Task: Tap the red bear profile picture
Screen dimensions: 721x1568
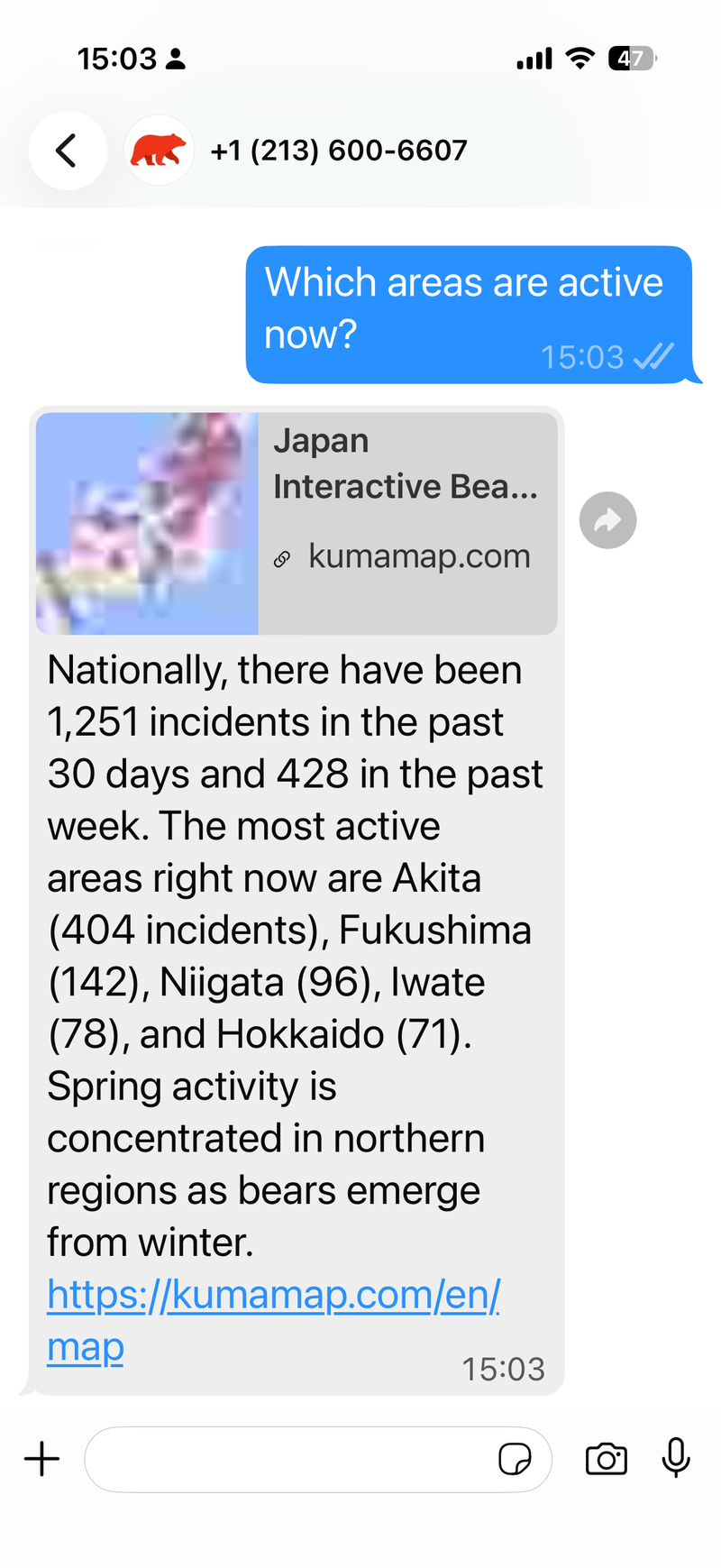Action: (x=159, y=151)
